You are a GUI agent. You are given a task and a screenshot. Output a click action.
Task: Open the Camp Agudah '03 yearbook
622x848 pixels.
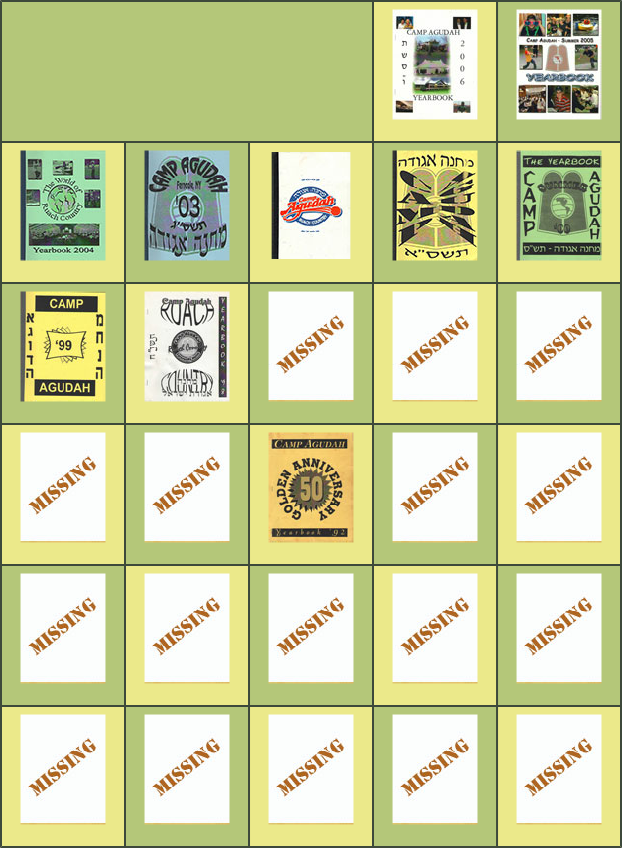coord(187,206)
